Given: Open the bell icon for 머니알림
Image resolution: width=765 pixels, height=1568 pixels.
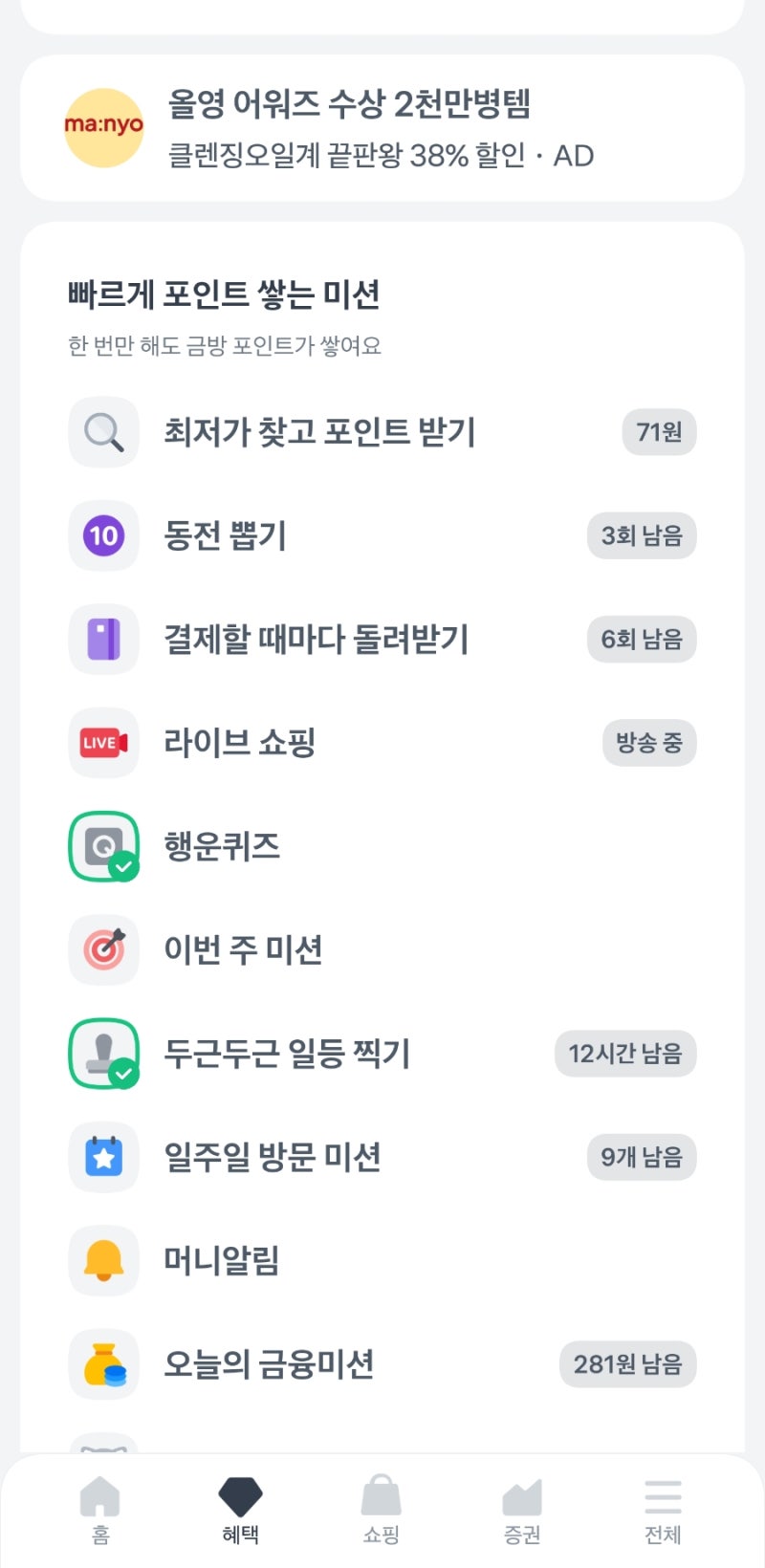Looking at the screenshot, I should (x=103, y=1261).
